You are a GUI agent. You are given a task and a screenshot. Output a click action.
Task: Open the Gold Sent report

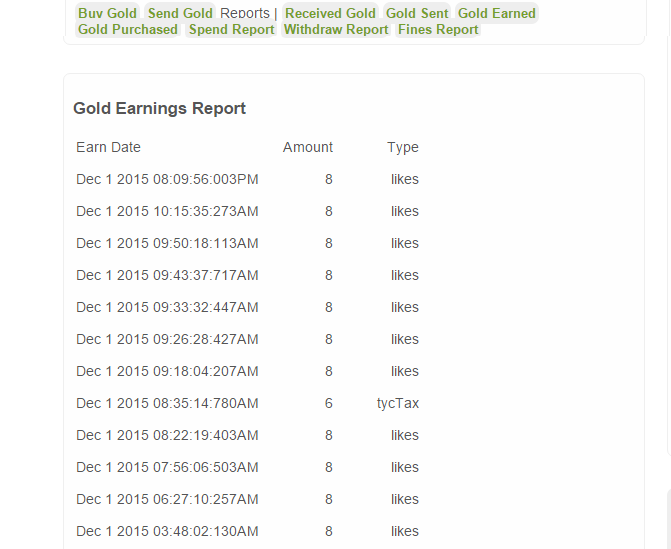coord(417,13)
